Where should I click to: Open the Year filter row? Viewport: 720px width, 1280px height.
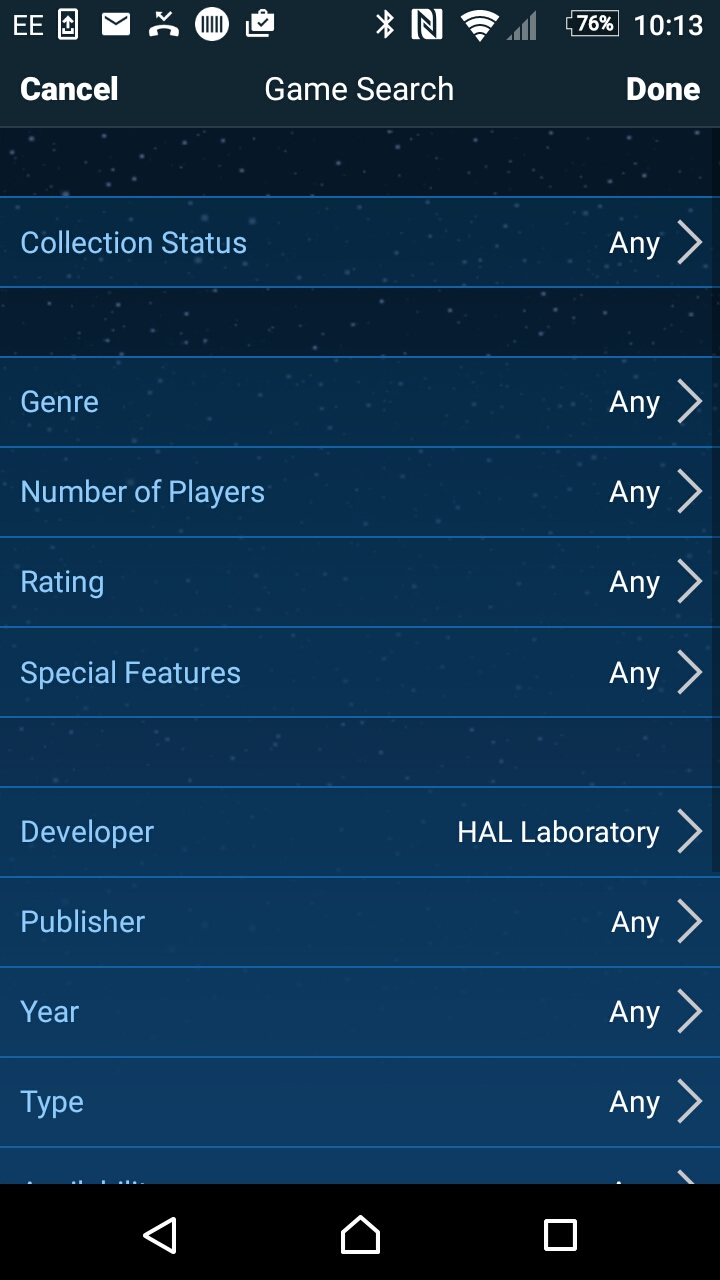(x=360, y=1012)
